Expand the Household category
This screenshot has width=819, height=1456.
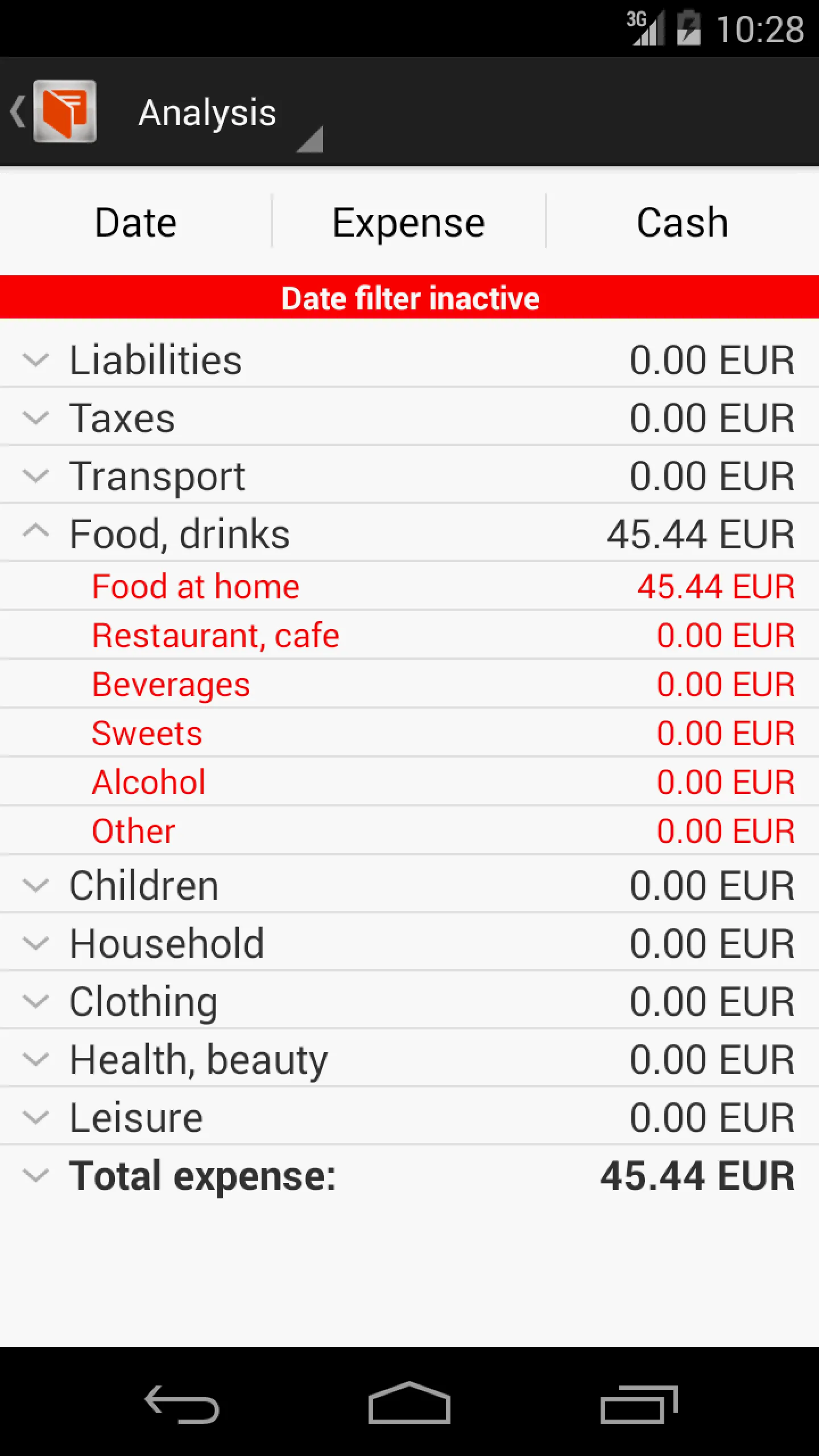409,943
